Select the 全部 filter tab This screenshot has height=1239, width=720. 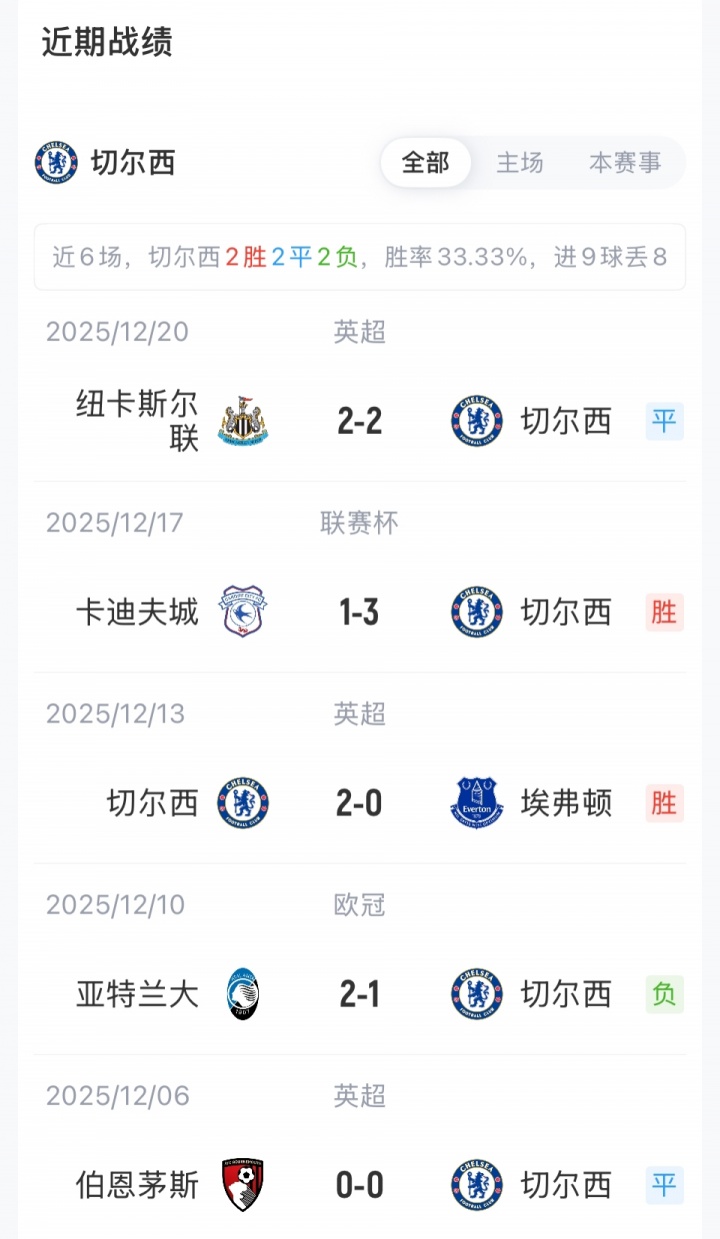coord(426,163)
